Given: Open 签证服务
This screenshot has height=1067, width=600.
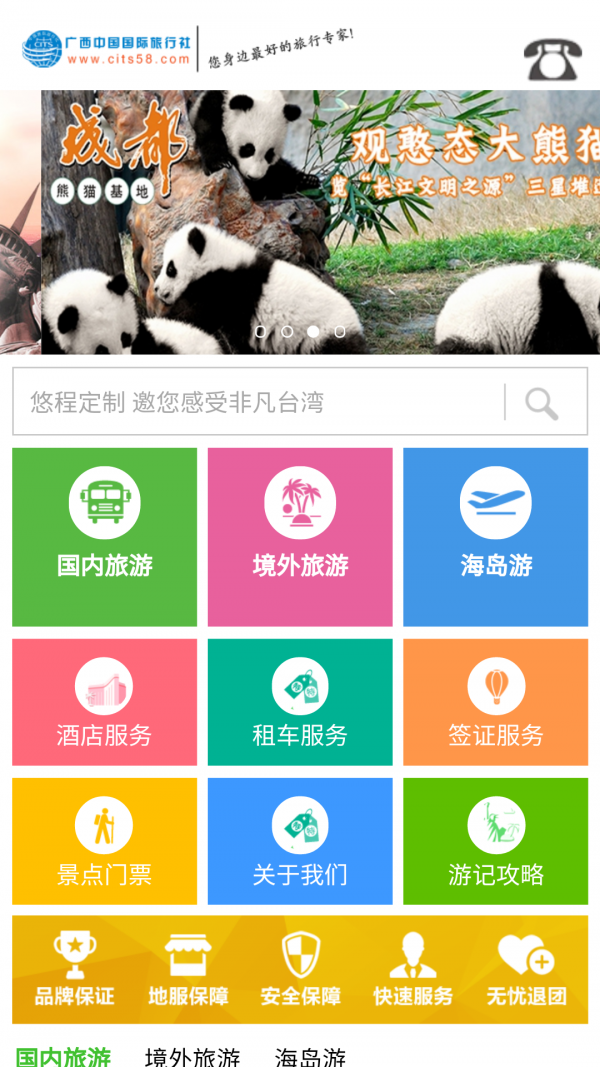Looking at the screenshot, I should (x=496, y=703).
